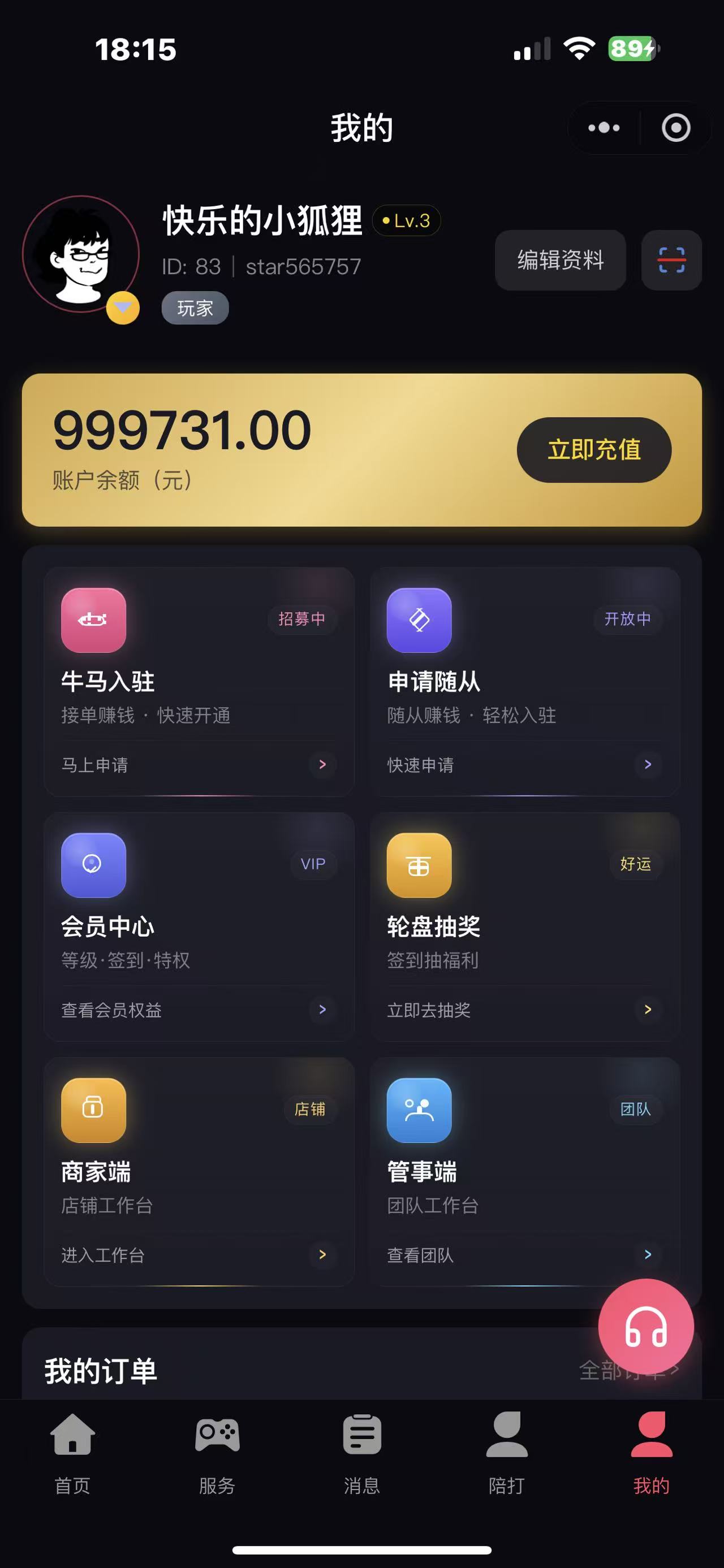Tap the circular capsule button top right
The image size is (724, 1568).
[675, 128]
